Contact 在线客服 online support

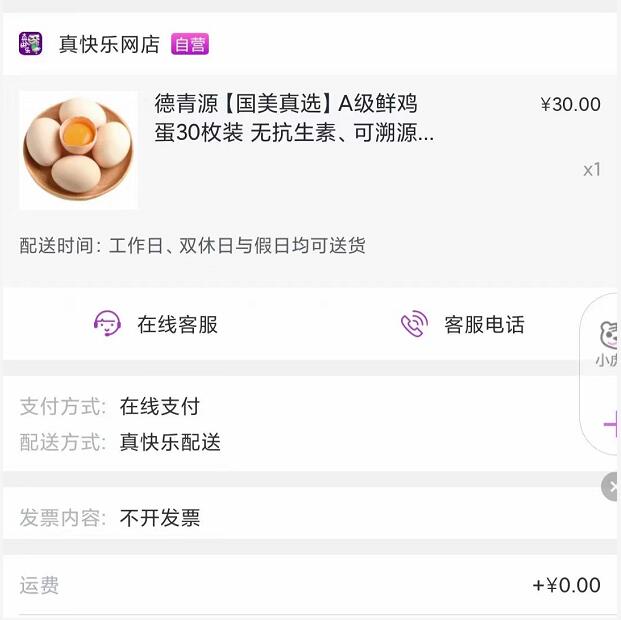coord(155,324)
